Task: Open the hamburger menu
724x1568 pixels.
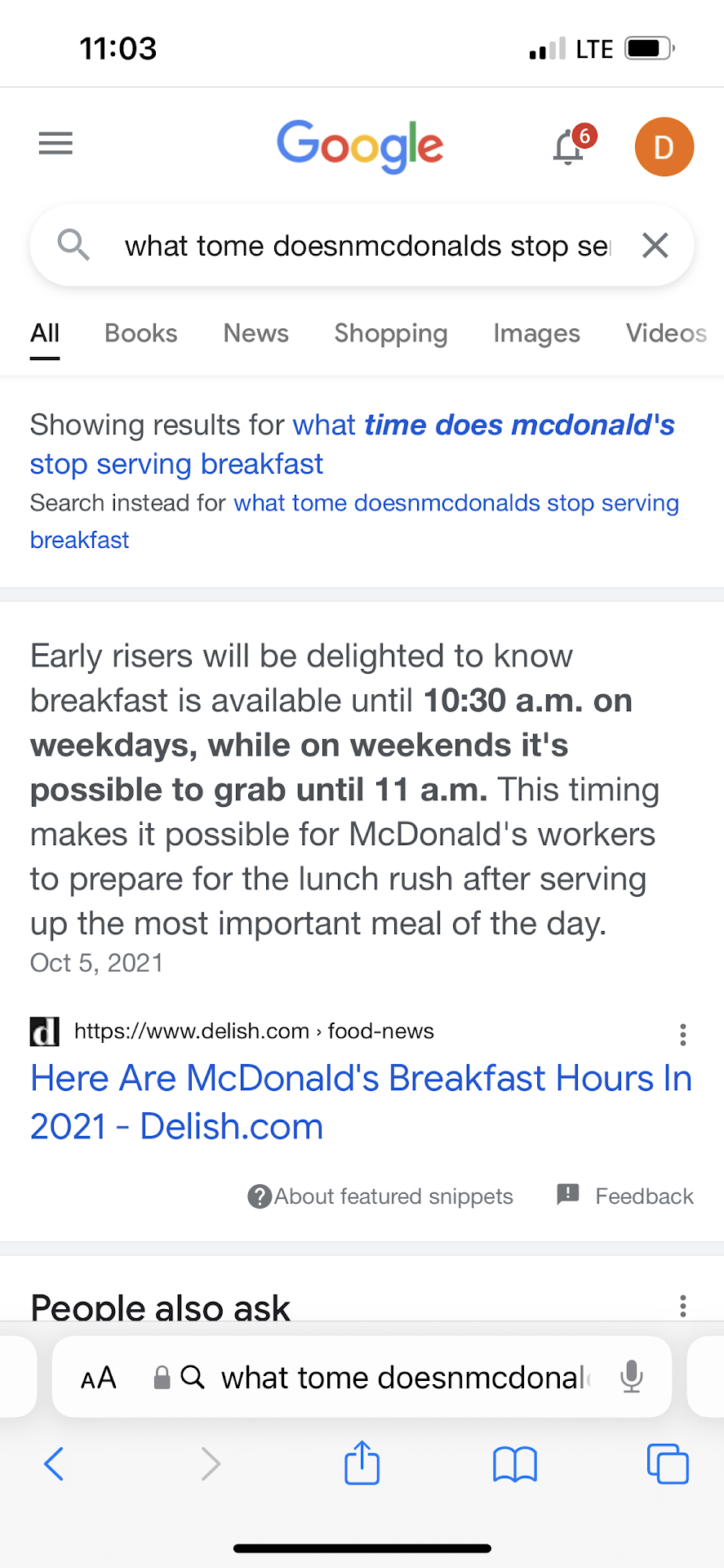Action: click(x=56, y=144)
